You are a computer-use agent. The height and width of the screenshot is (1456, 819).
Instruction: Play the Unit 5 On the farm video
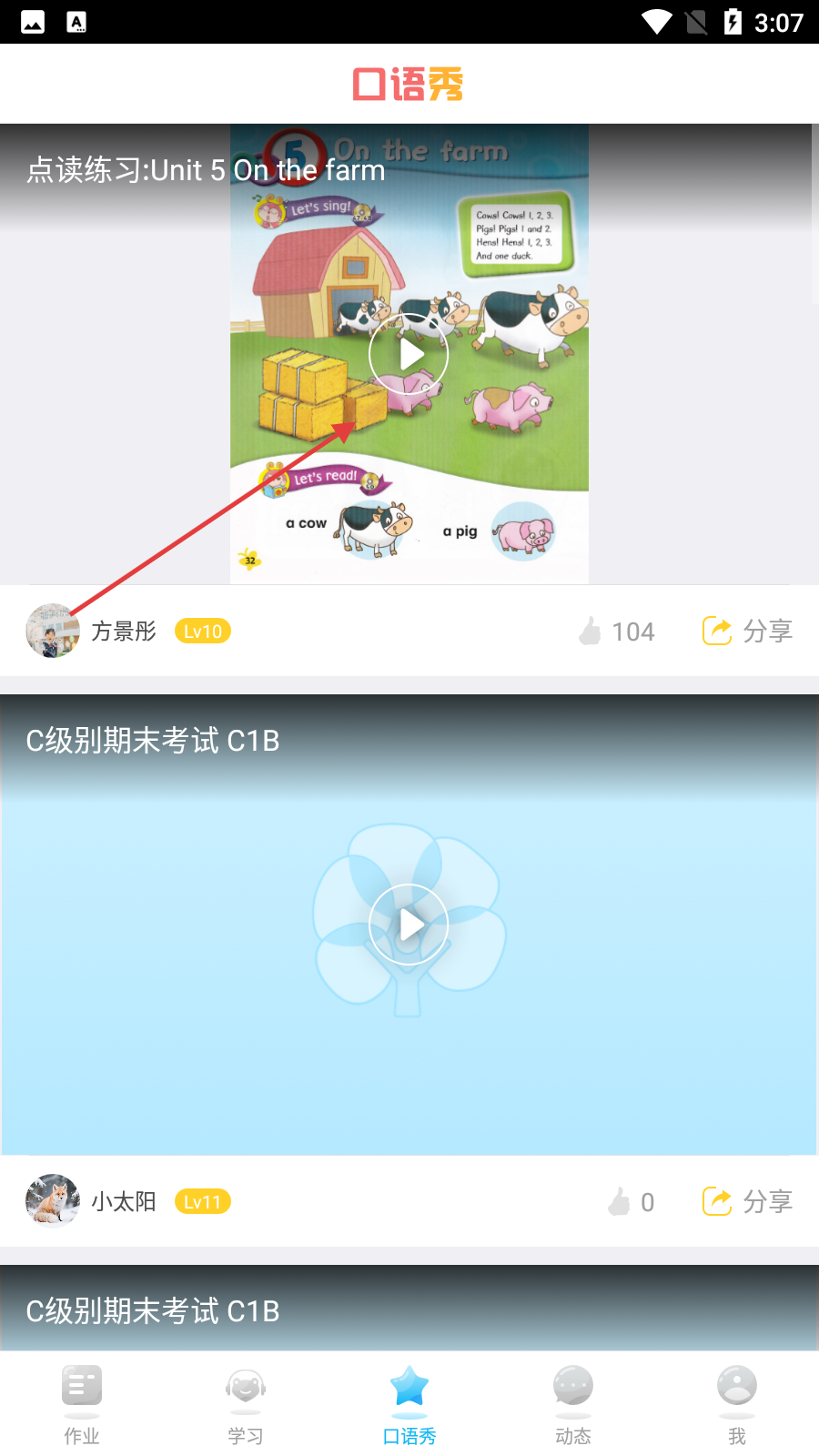click(x=409, y=354)
